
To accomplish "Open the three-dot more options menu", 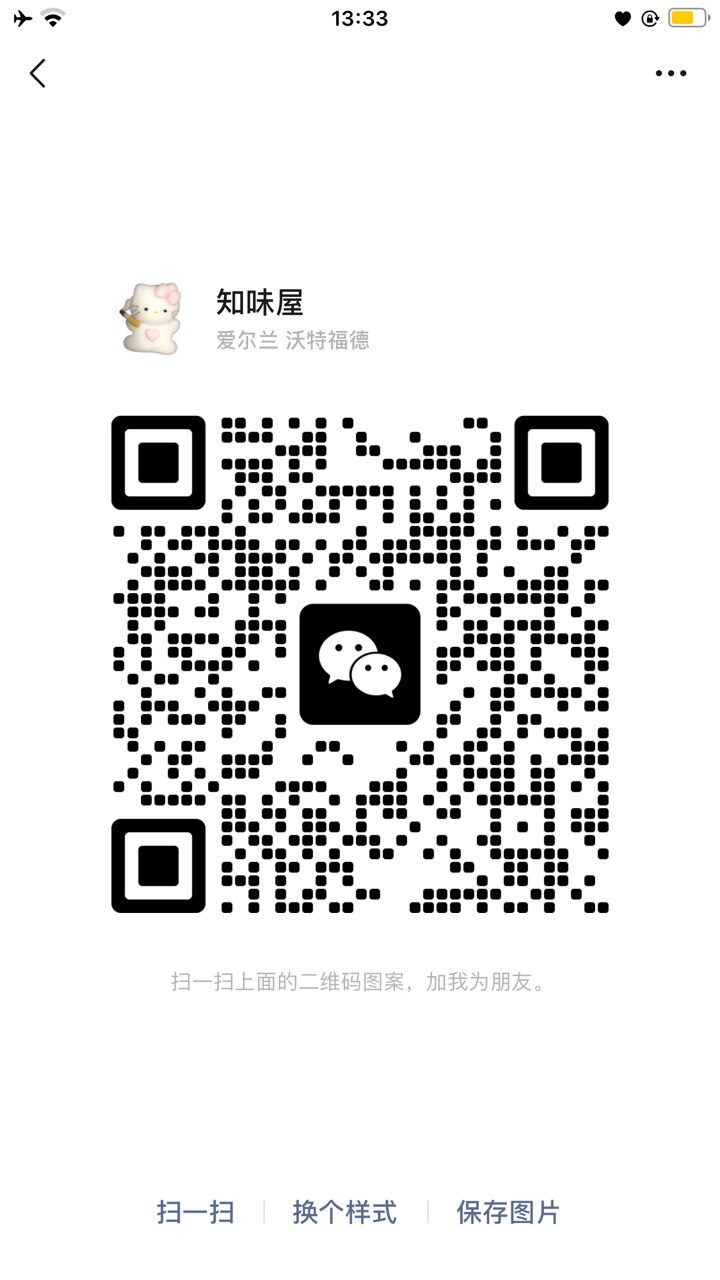I will [x=671, y=73].
